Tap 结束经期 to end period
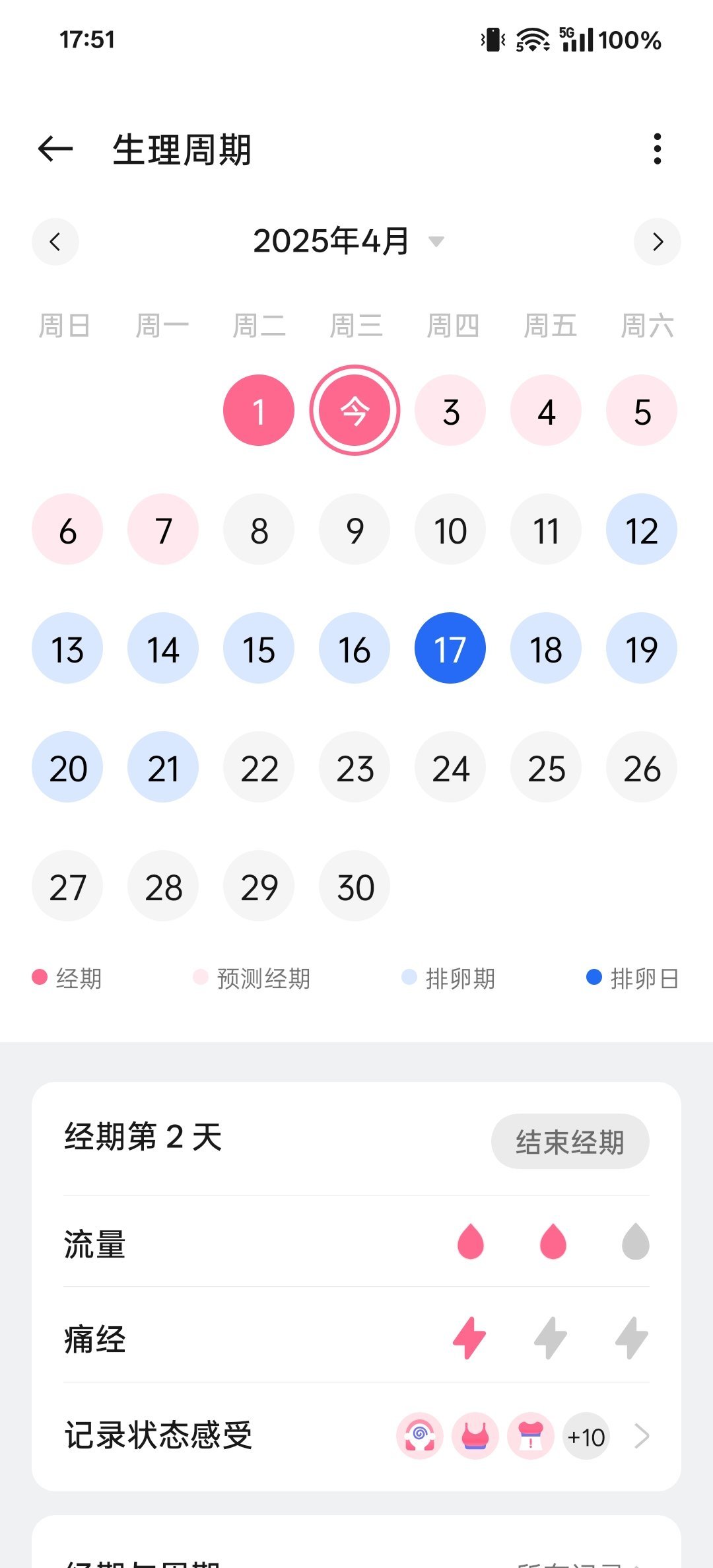 pyautogui.click(x=570, y=1142)
